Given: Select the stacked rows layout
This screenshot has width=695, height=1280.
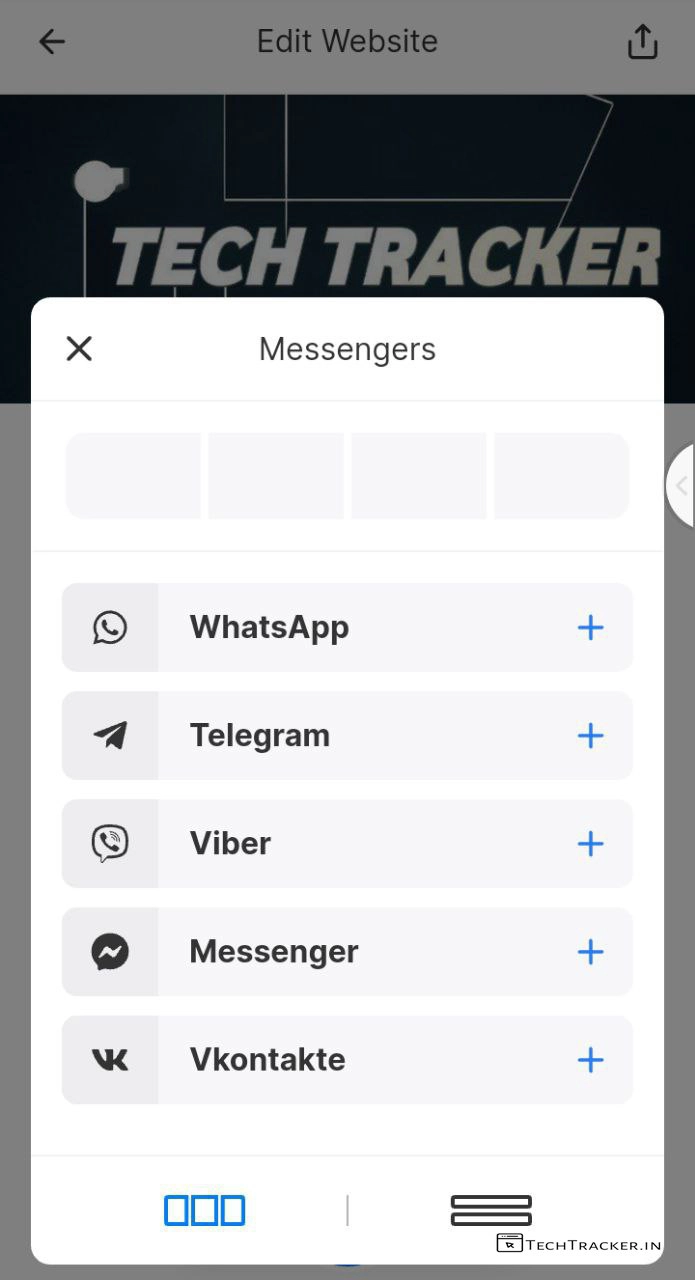Looking at the screenshot, I should click(x=491, y=1211).
